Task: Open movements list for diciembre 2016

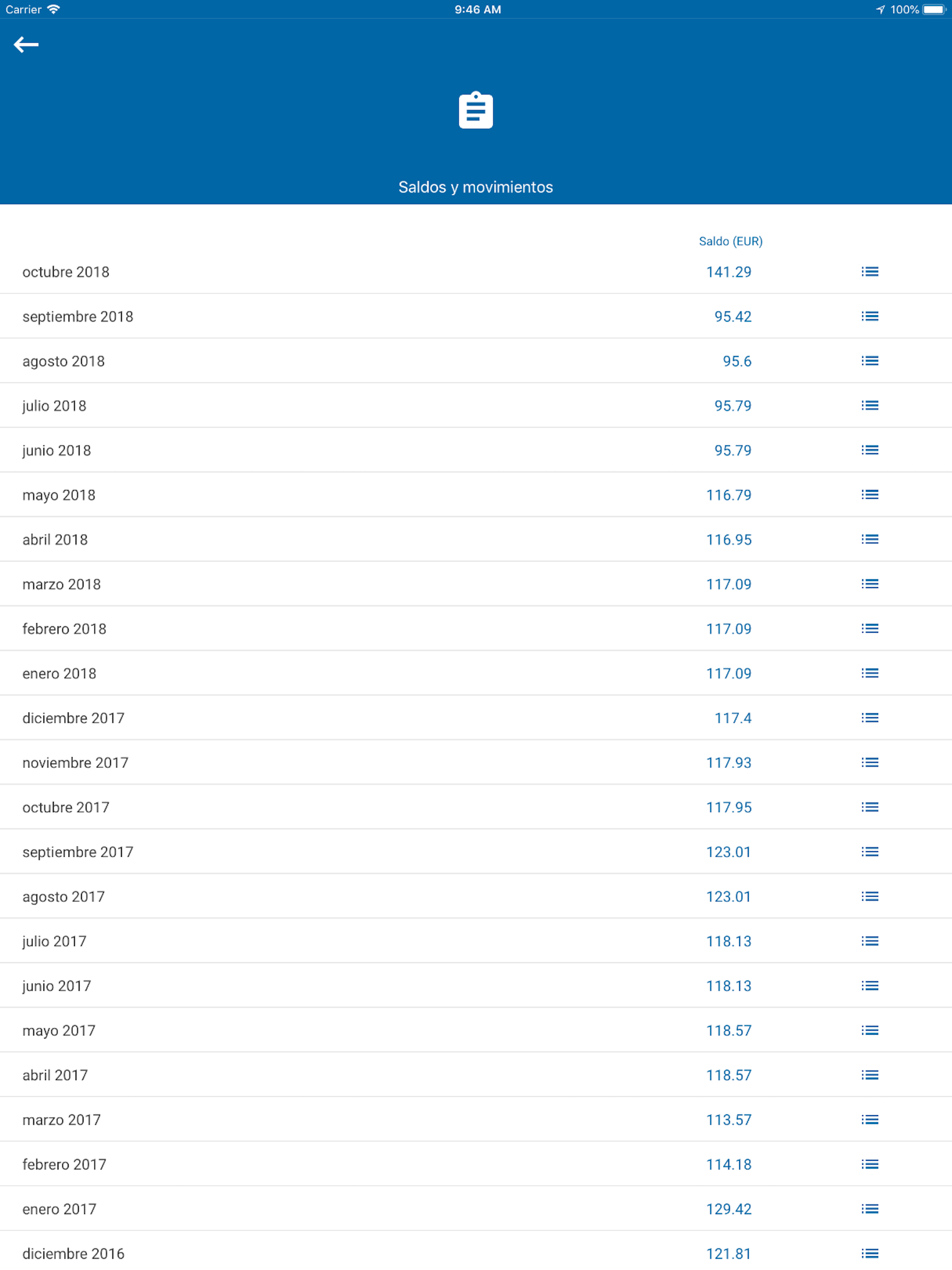Action: point(870,1253)
